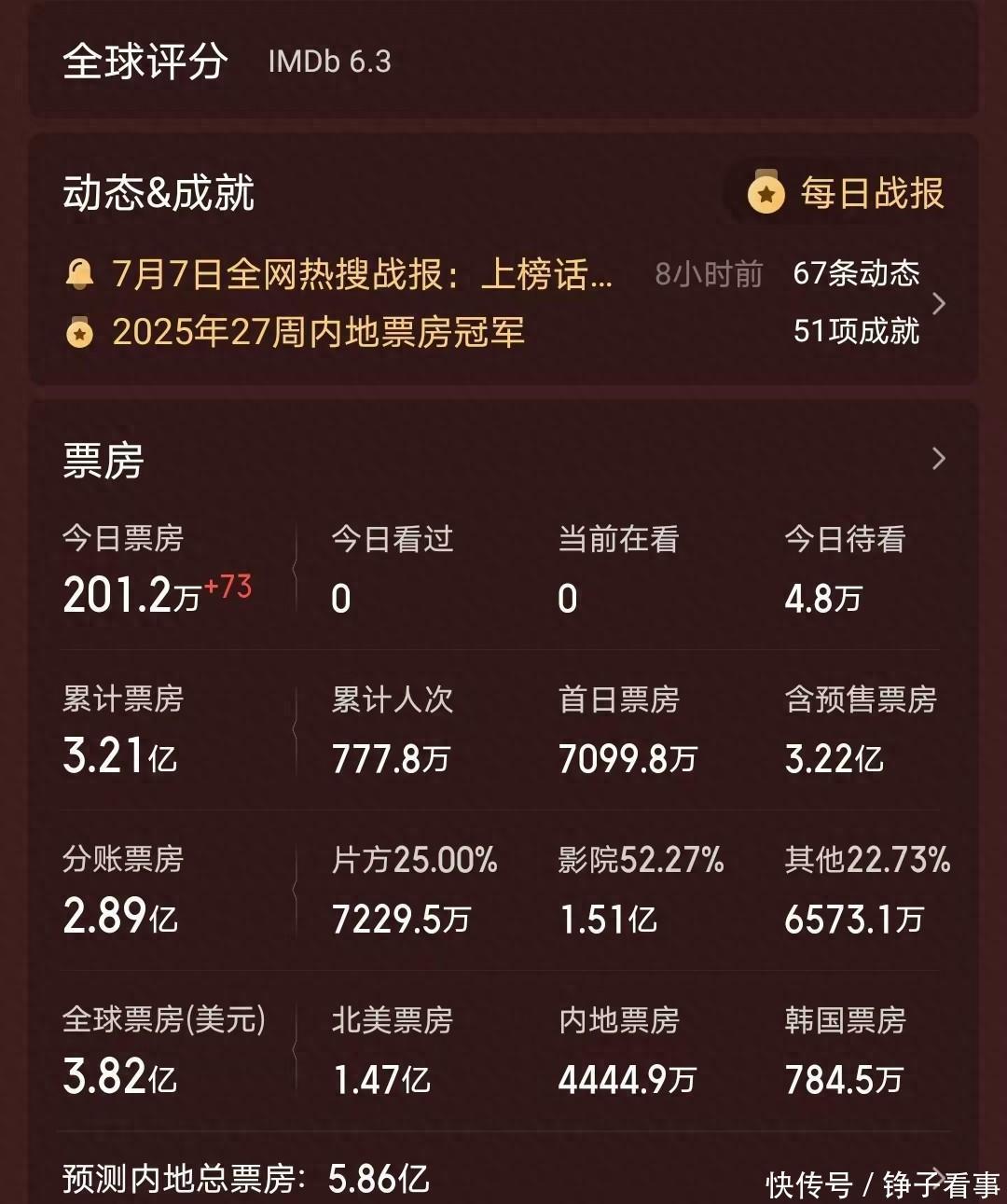Click the bell icon before the hot search report

click(x=82, y=274)
